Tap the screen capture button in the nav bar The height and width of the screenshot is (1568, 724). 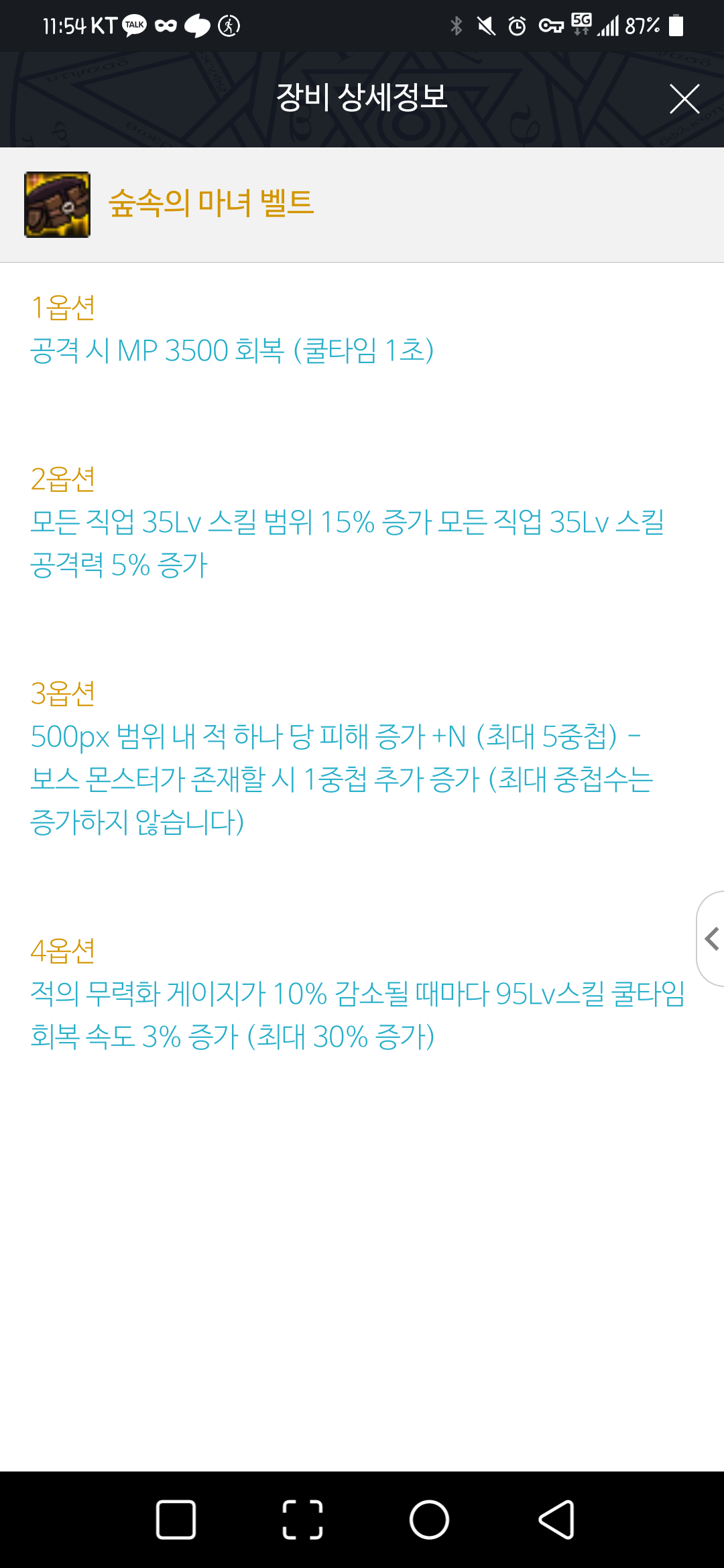302,1519
